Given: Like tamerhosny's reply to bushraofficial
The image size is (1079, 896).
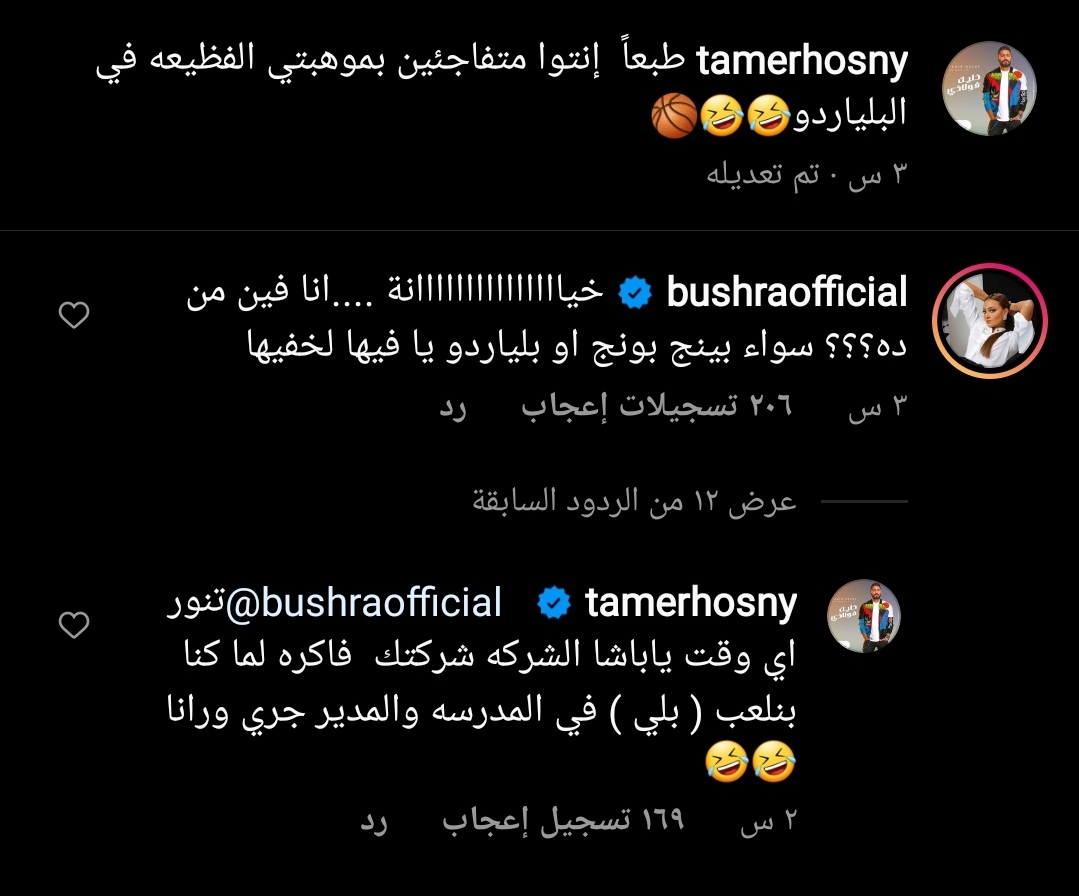Looking at the screenshot, I should (74, 626).
